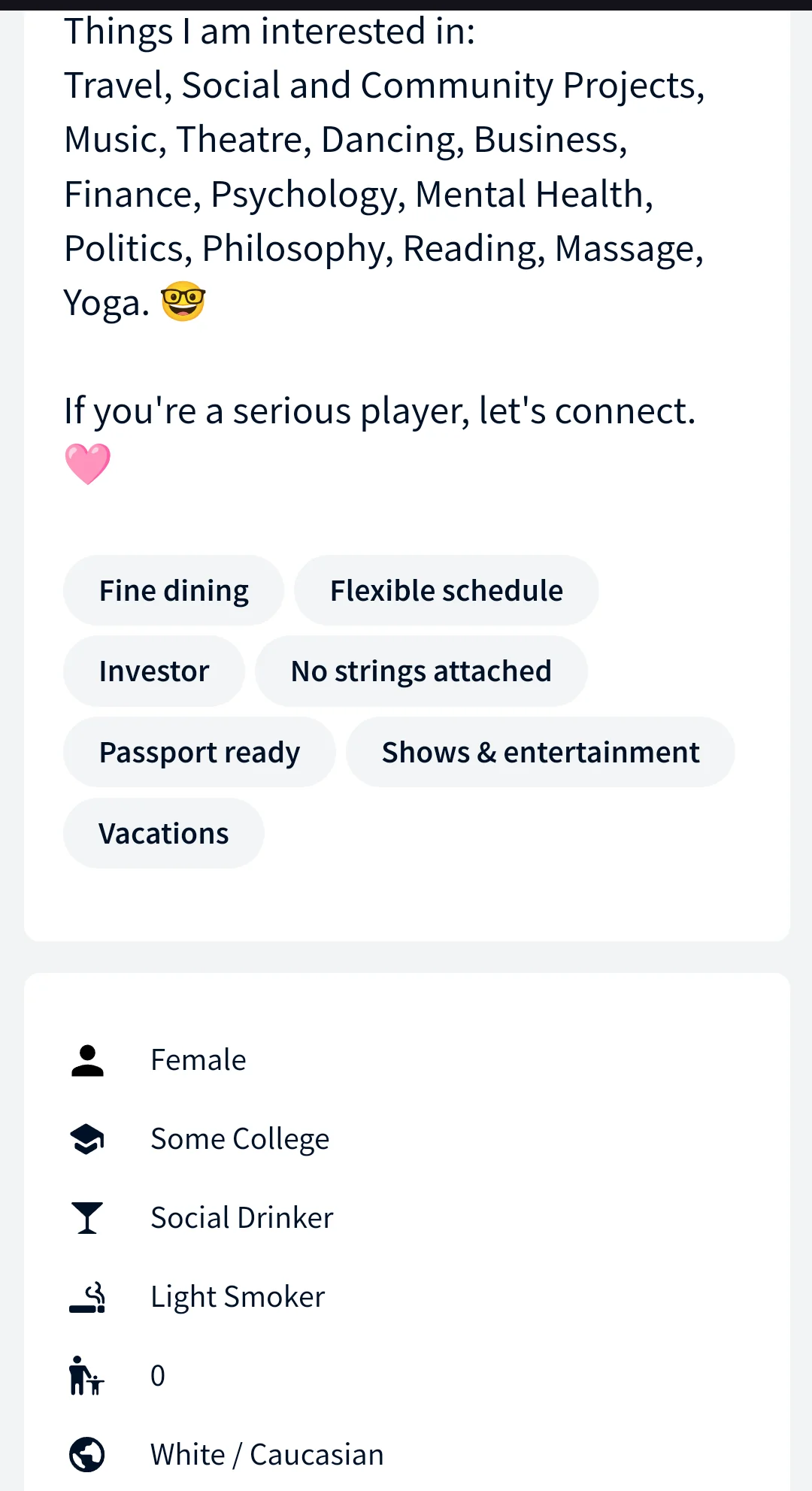Tap the Passport ready tag
This screenshot has height=1491, width=812.
pyautogui.click(x=199, y=752)
